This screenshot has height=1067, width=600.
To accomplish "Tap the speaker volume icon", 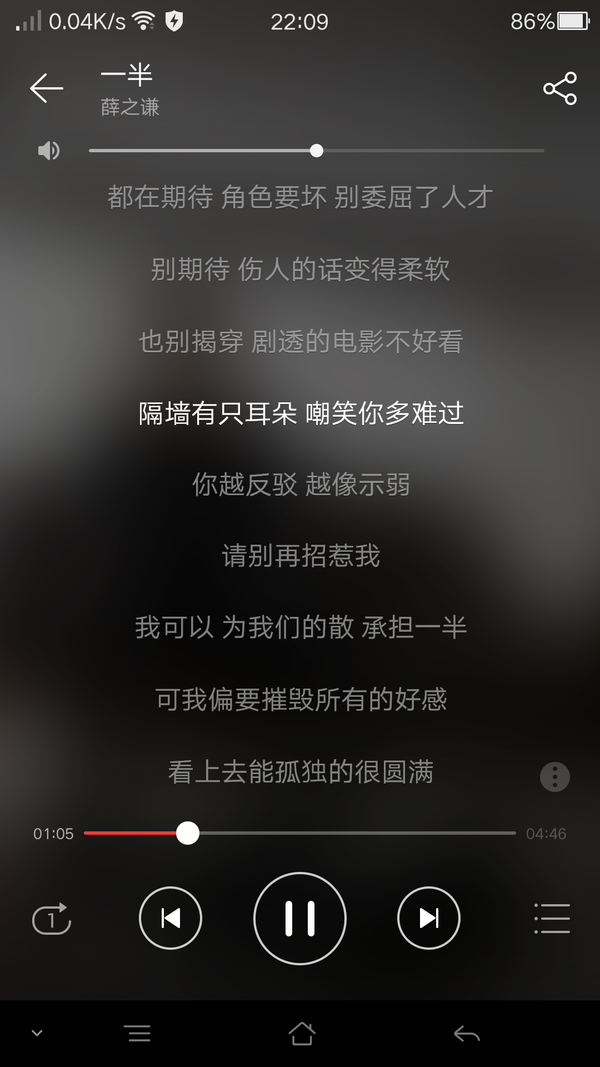I will [48, 150].
